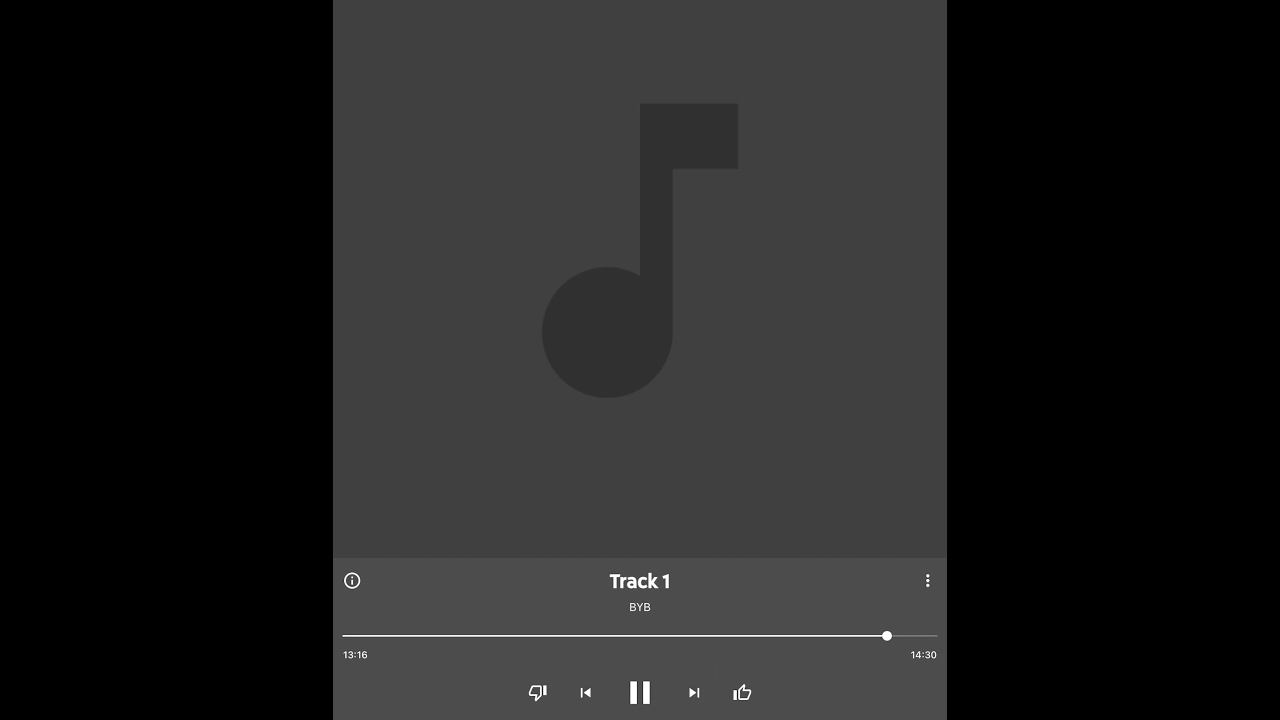Open the track info icon
Screen dimensions: 1280x720
(352, 581)
